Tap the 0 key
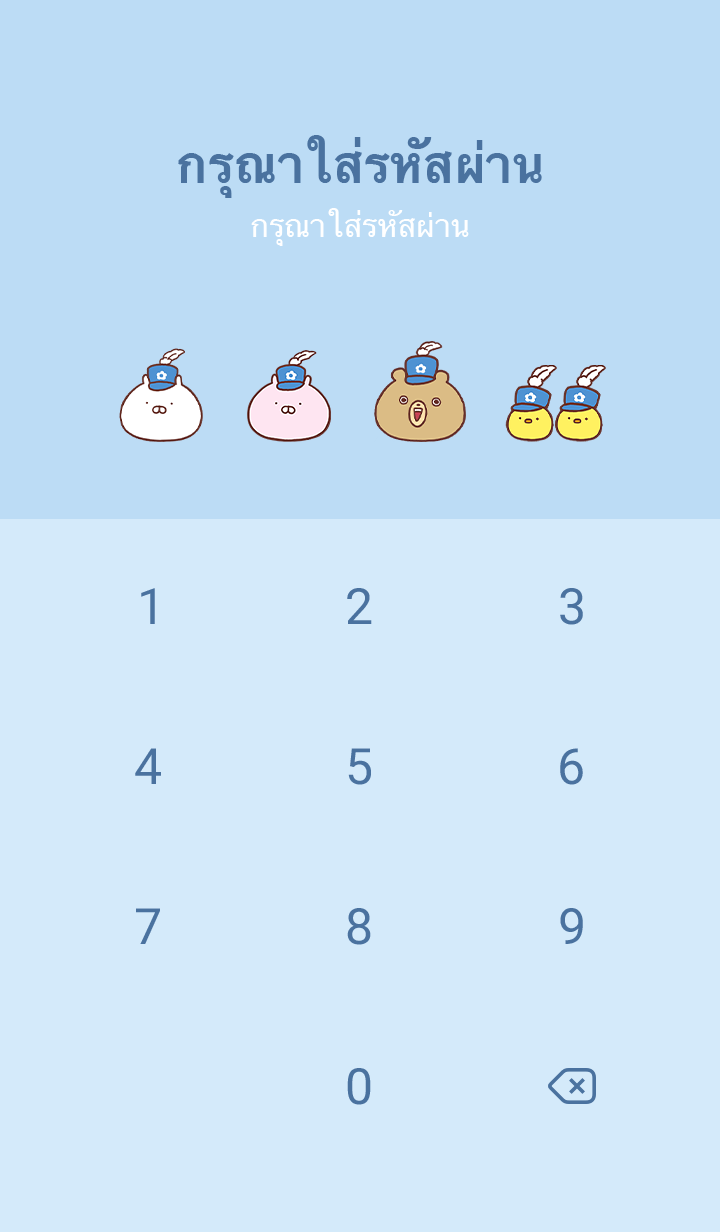The image size is (720, 1232). pos(359,1087)
